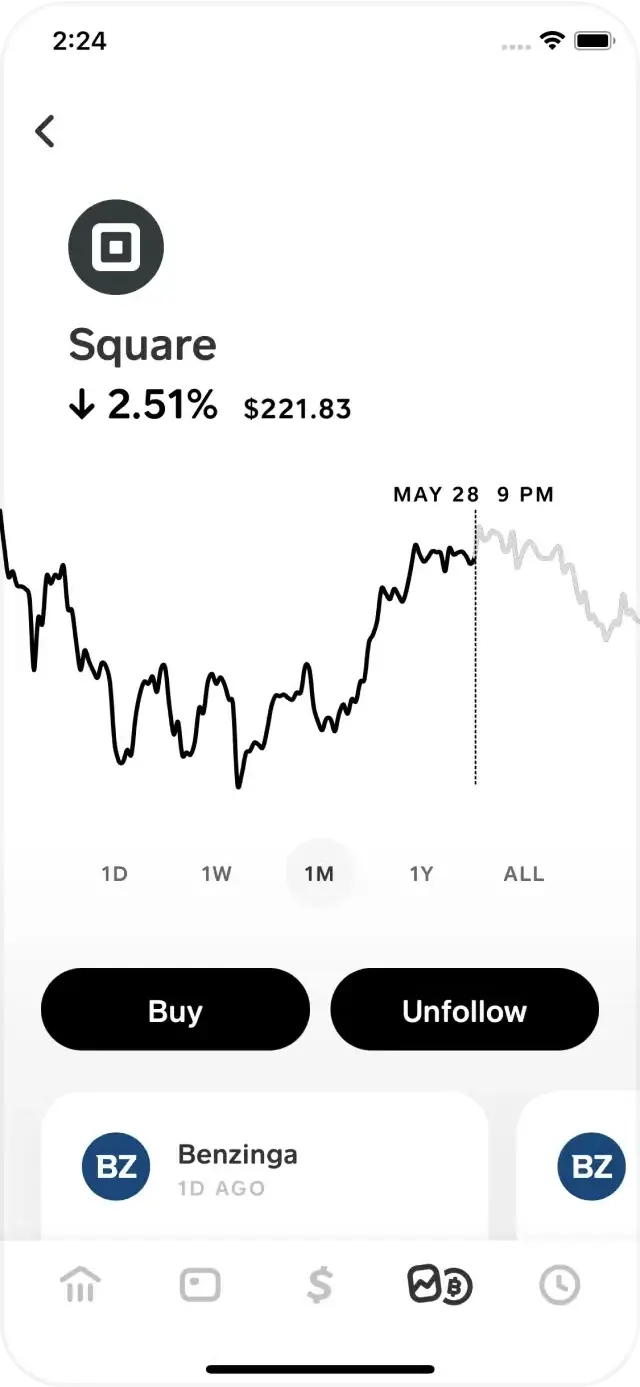Switch chart to ALL time range

tap(524, 874)
